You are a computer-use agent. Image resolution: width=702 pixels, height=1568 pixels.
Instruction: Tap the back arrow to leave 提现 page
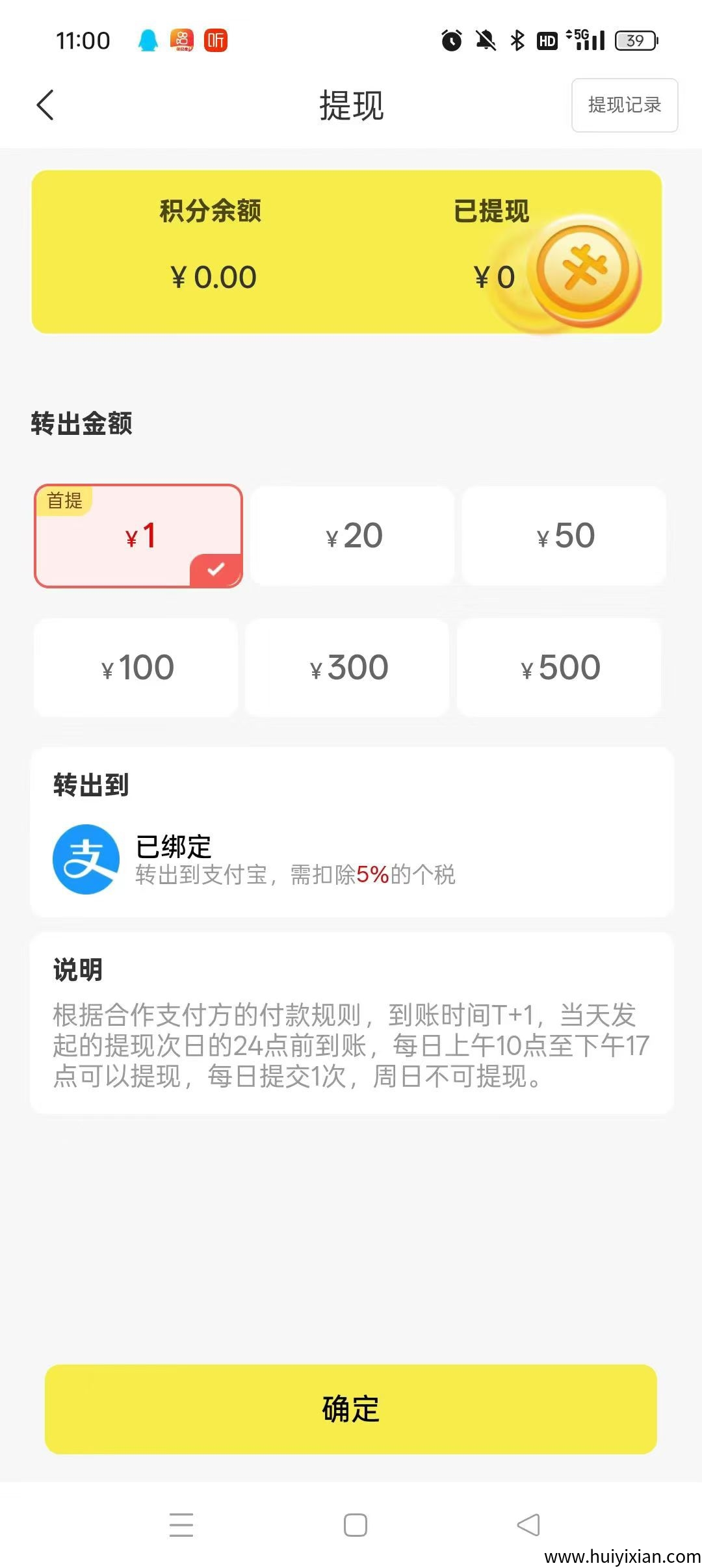point(45,105)
